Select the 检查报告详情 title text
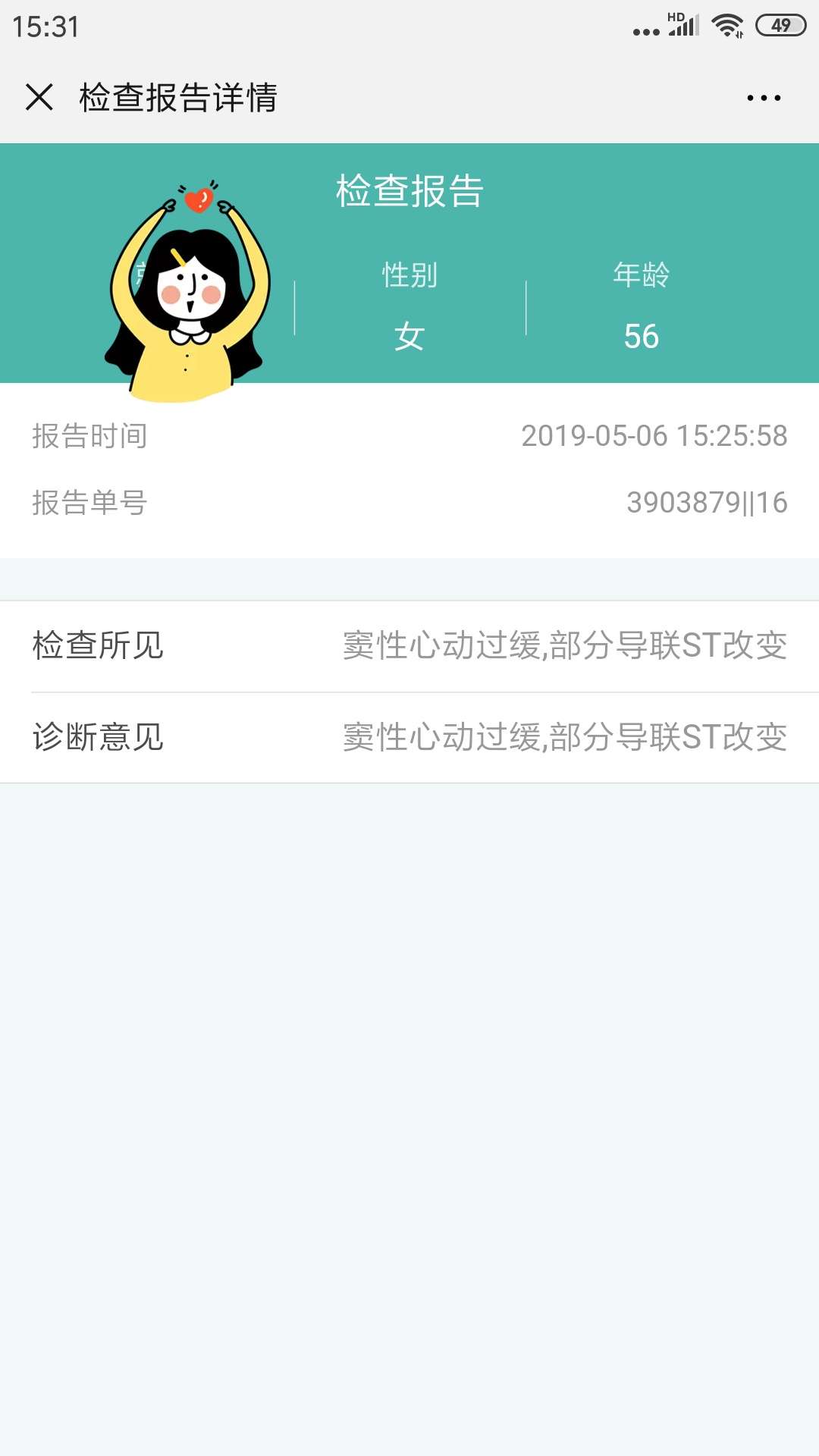 pos(178,97)
